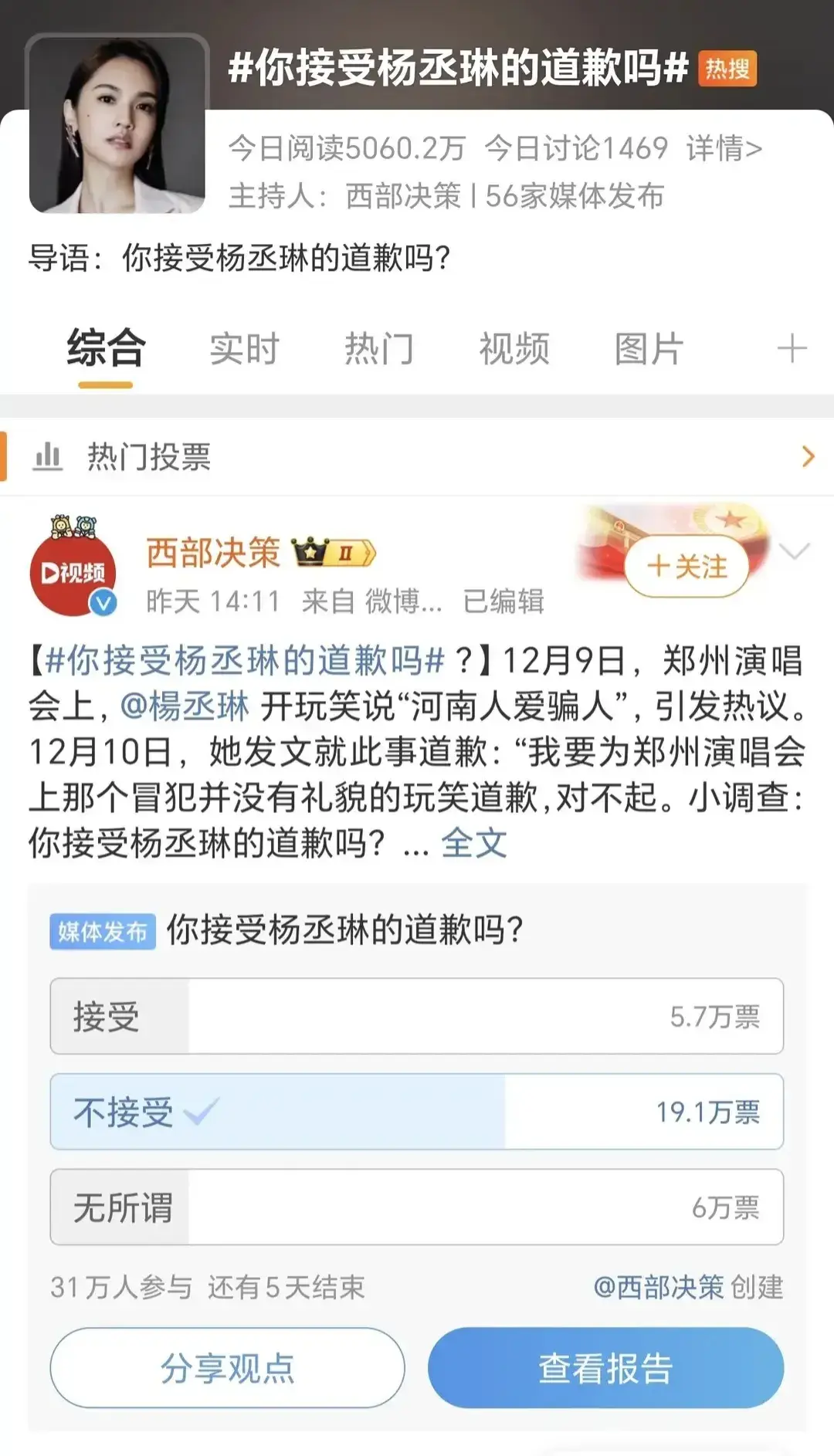This screenshot has width=834, height=1456.
Task: Switch to the 实时 tab
Action: [244, 349]
